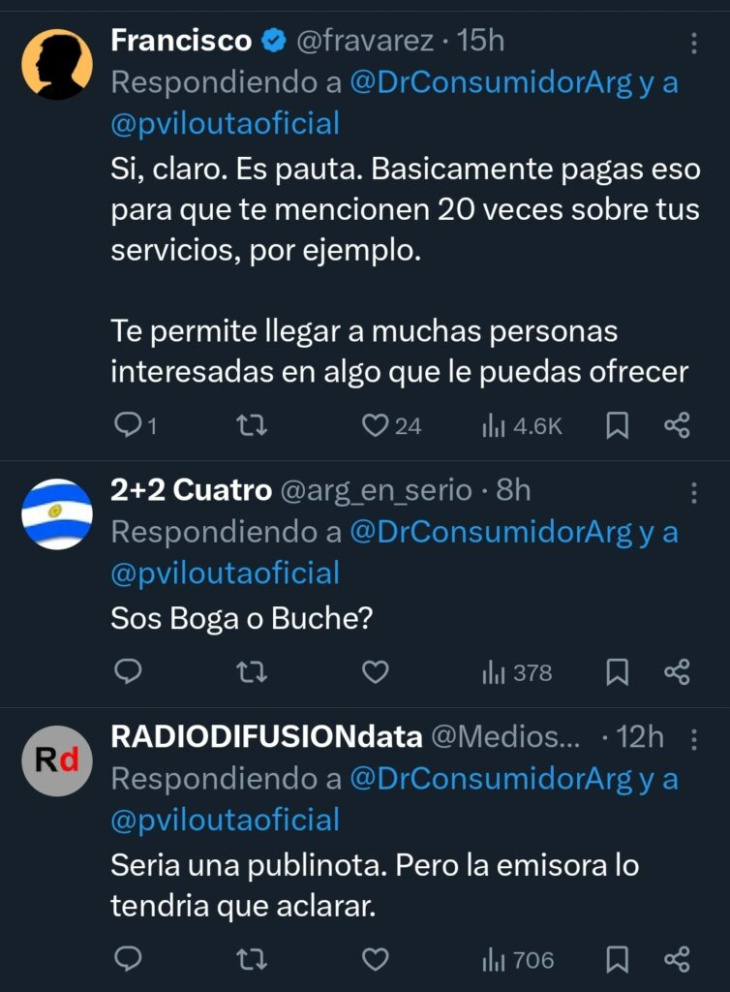Retweet Francisco's reply
This screenshot has width=730, height=992.
click(x=251, y=425)
